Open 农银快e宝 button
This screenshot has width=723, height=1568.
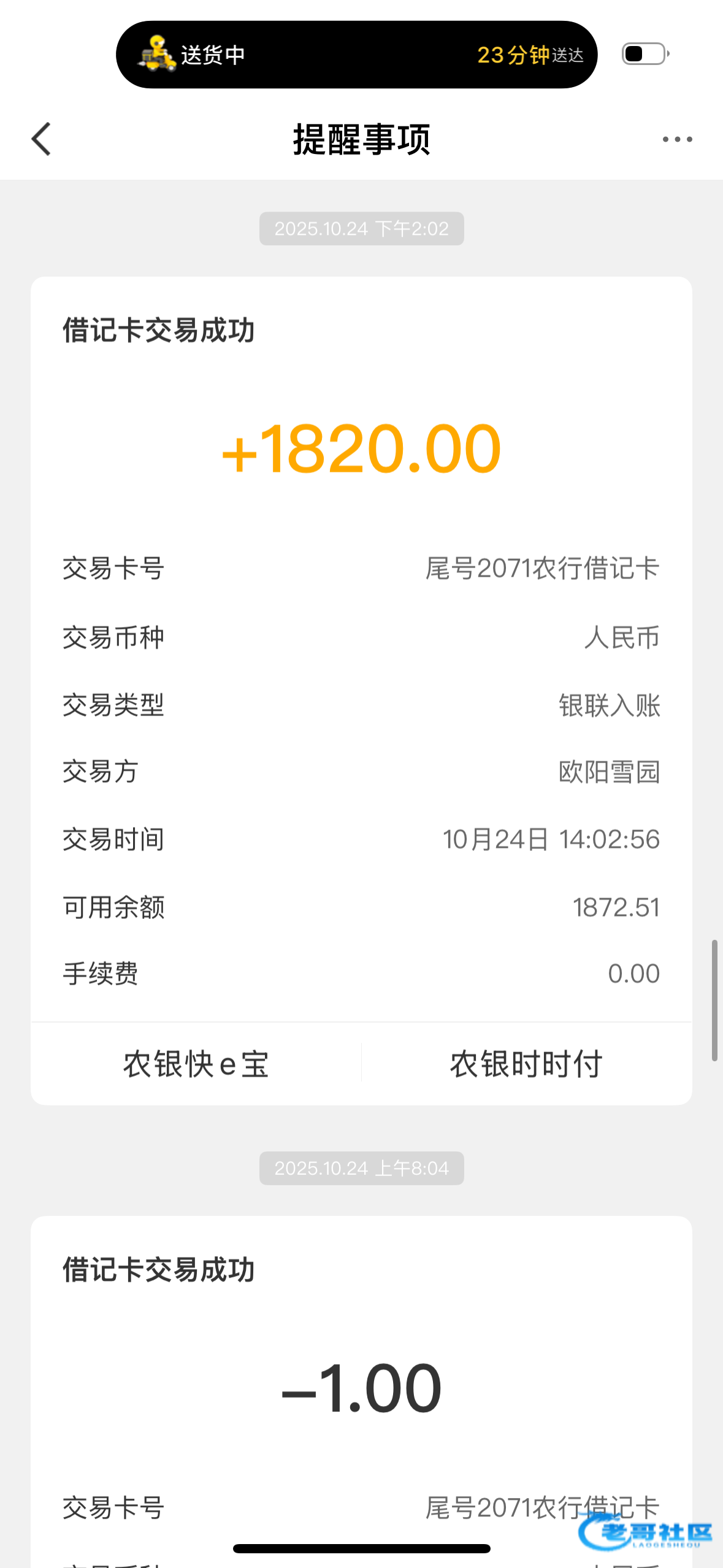(196, 1064)
